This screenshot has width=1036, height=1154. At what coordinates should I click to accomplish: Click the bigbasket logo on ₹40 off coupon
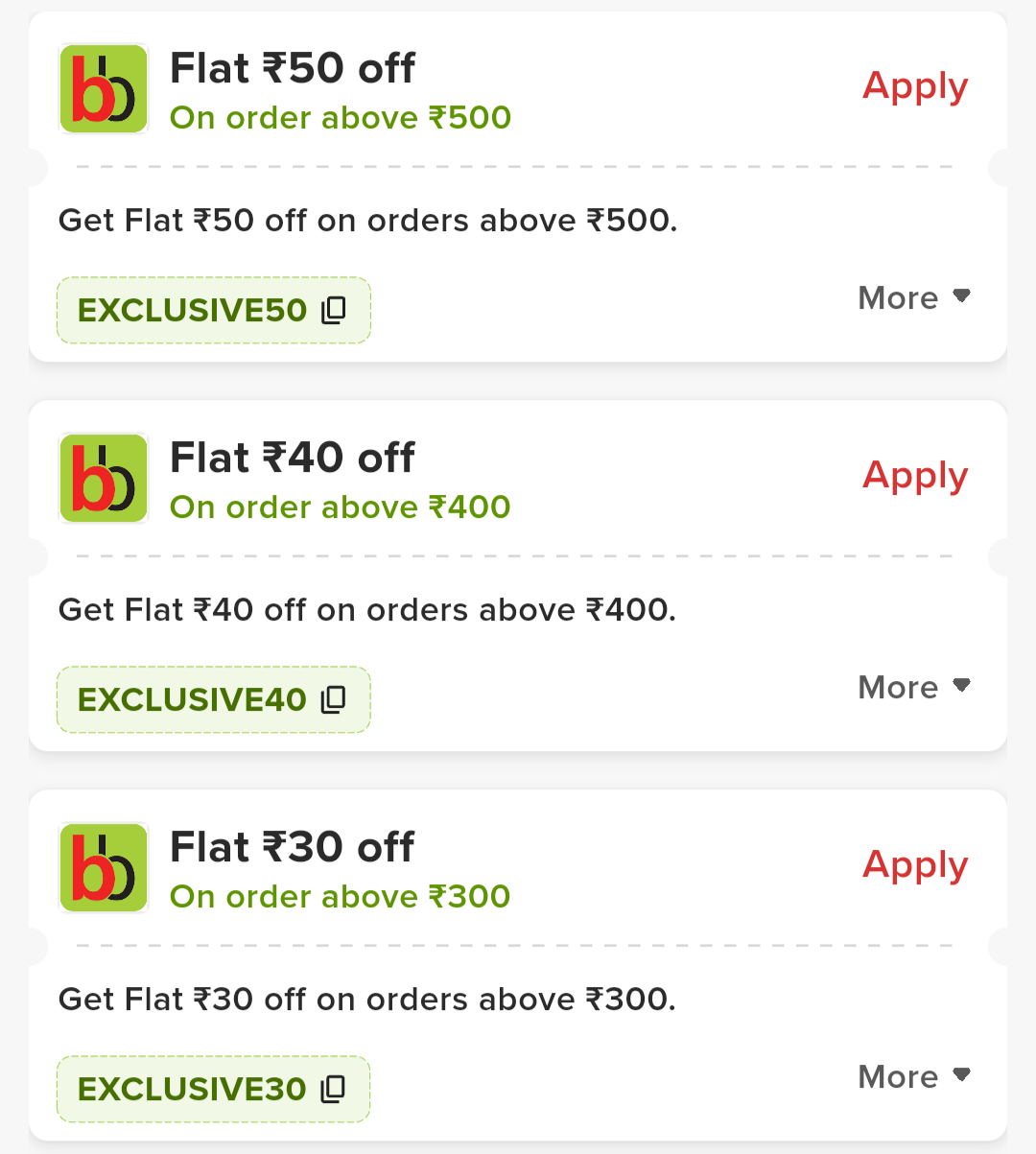[x=104, y=477]
